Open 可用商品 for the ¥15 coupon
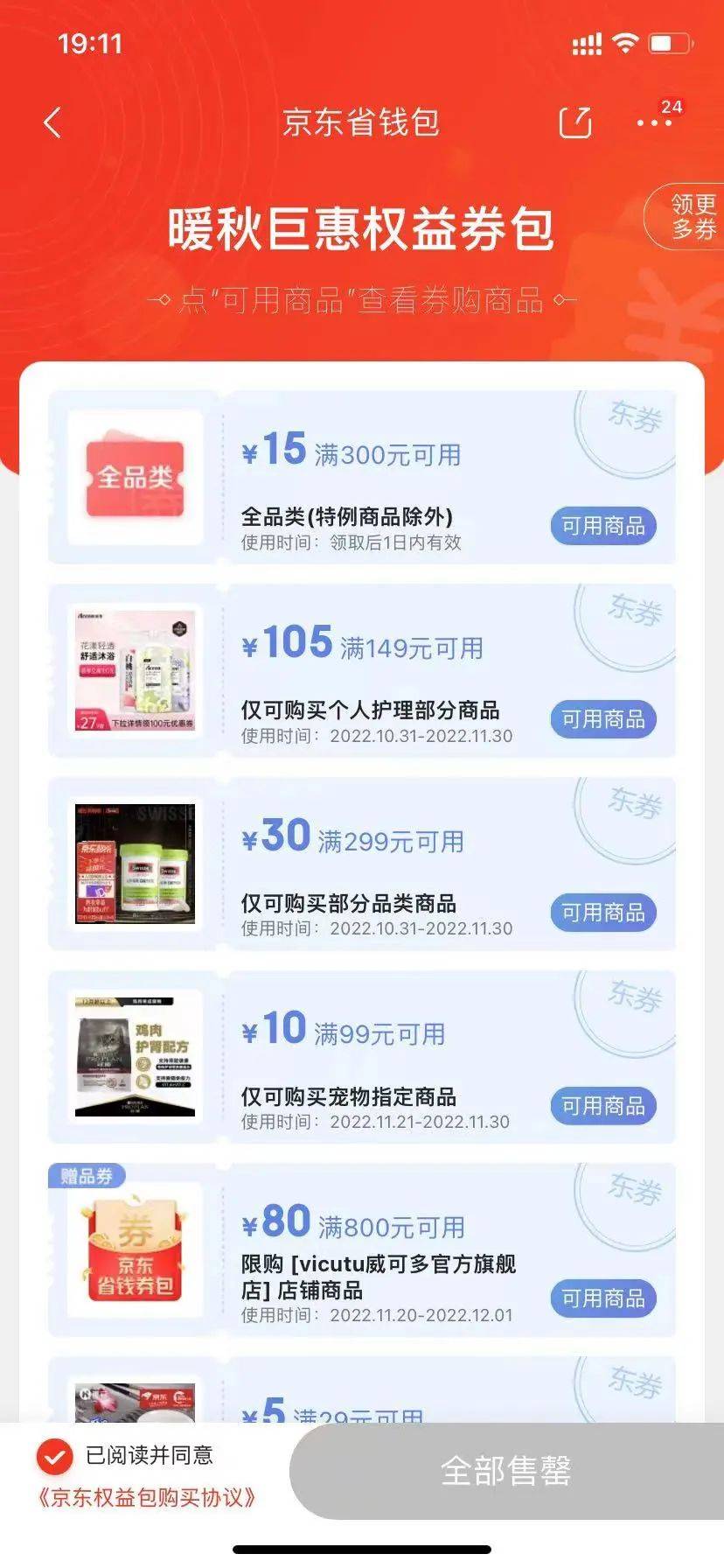 click(603, 527)
